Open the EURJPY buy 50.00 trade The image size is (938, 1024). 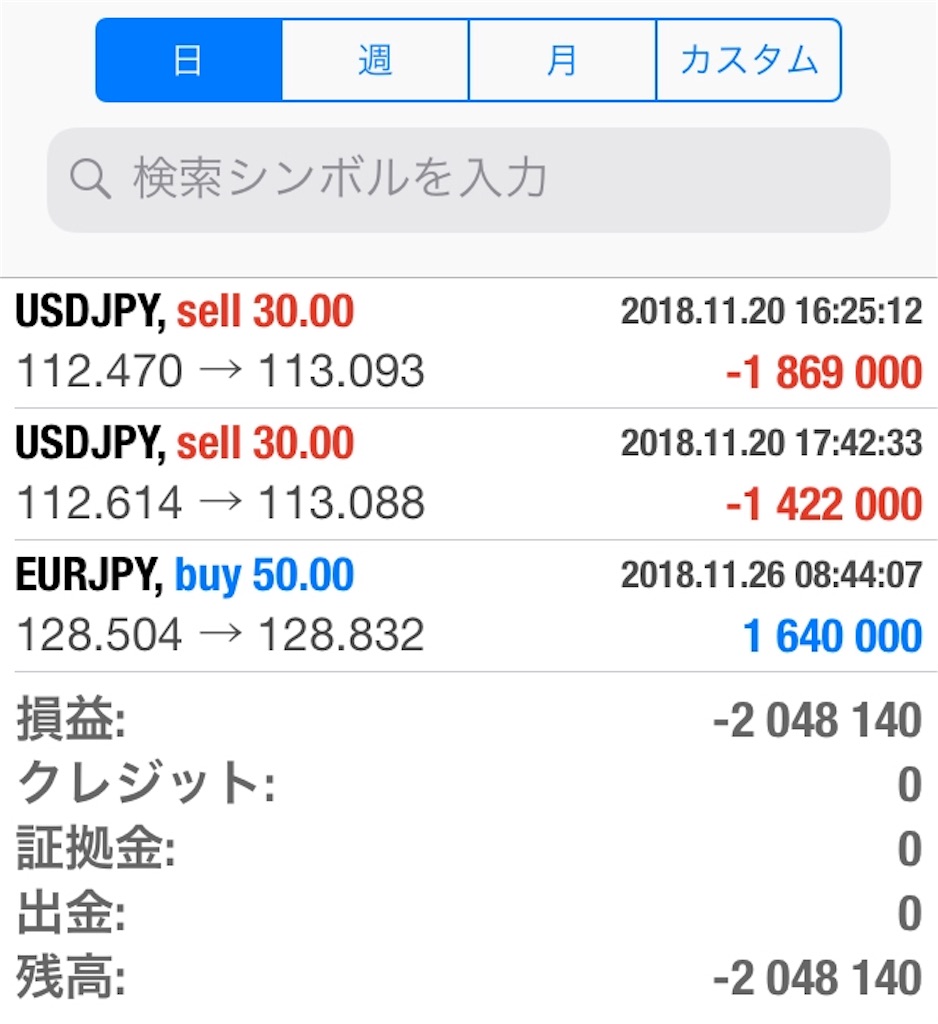(x=468, y=606)
